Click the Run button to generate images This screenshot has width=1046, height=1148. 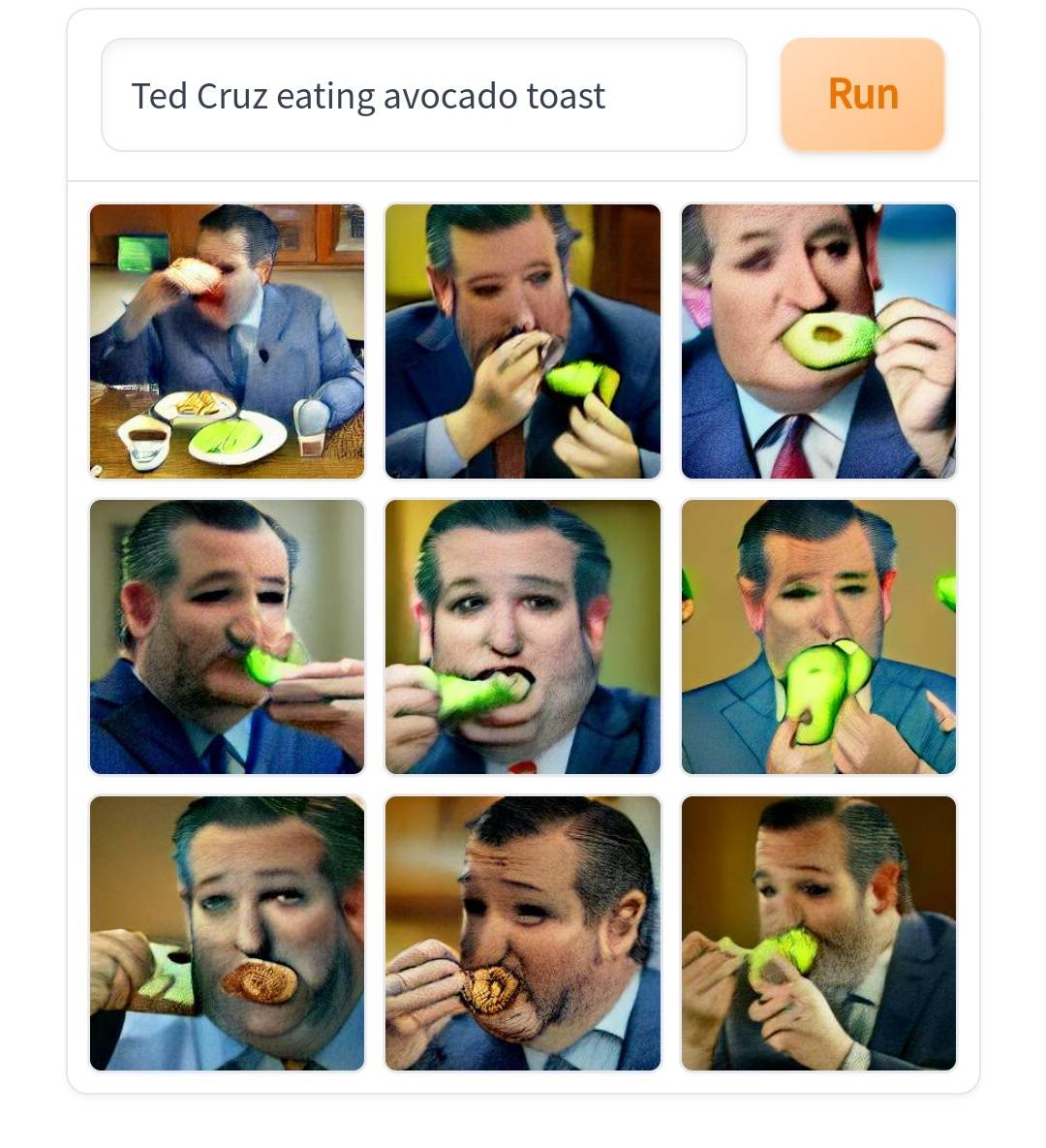click(x=861, y=93)
